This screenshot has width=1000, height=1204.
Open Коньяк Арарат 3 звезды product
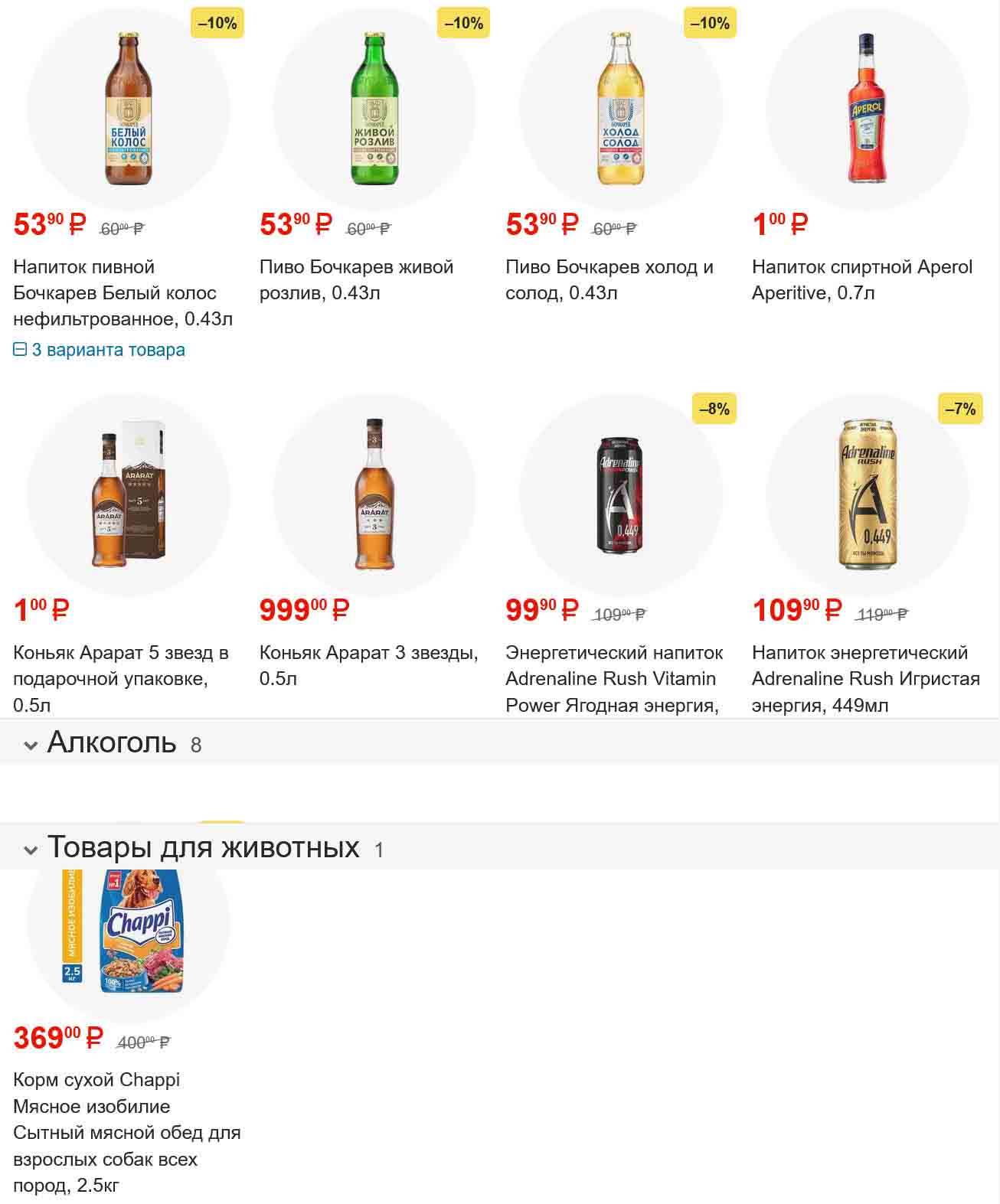click(x=368, y=665)
